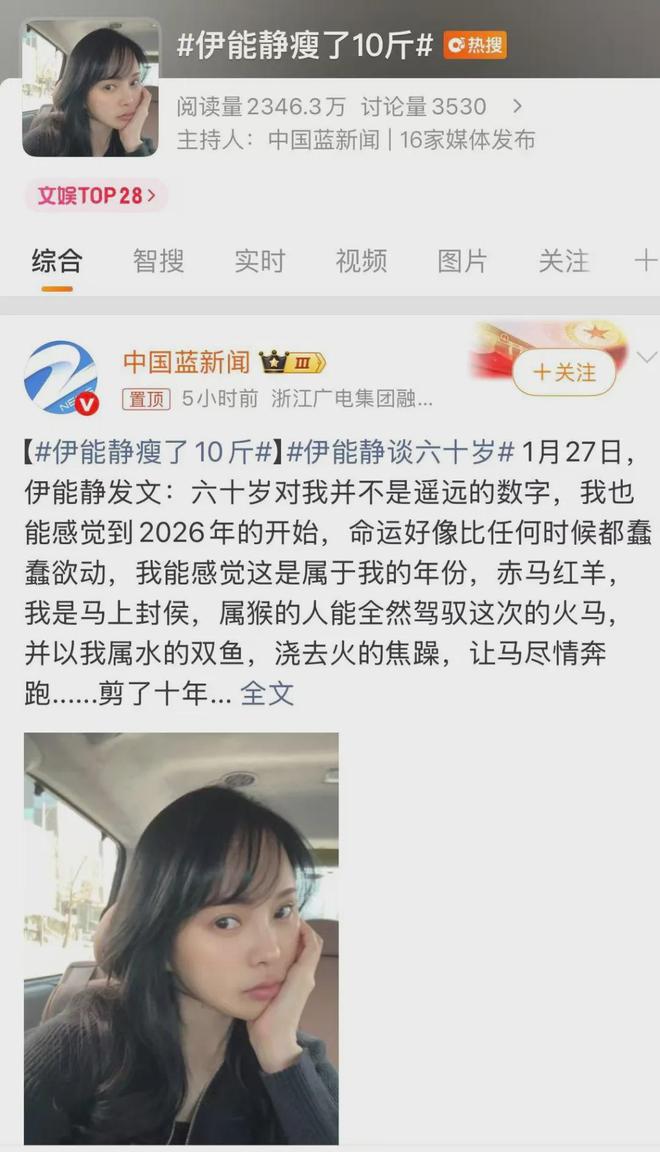This screenshot has height=1152, width=660.
Task: Open 中国蓝新闻 profile avatar
Action: click(x=61, y=378)
